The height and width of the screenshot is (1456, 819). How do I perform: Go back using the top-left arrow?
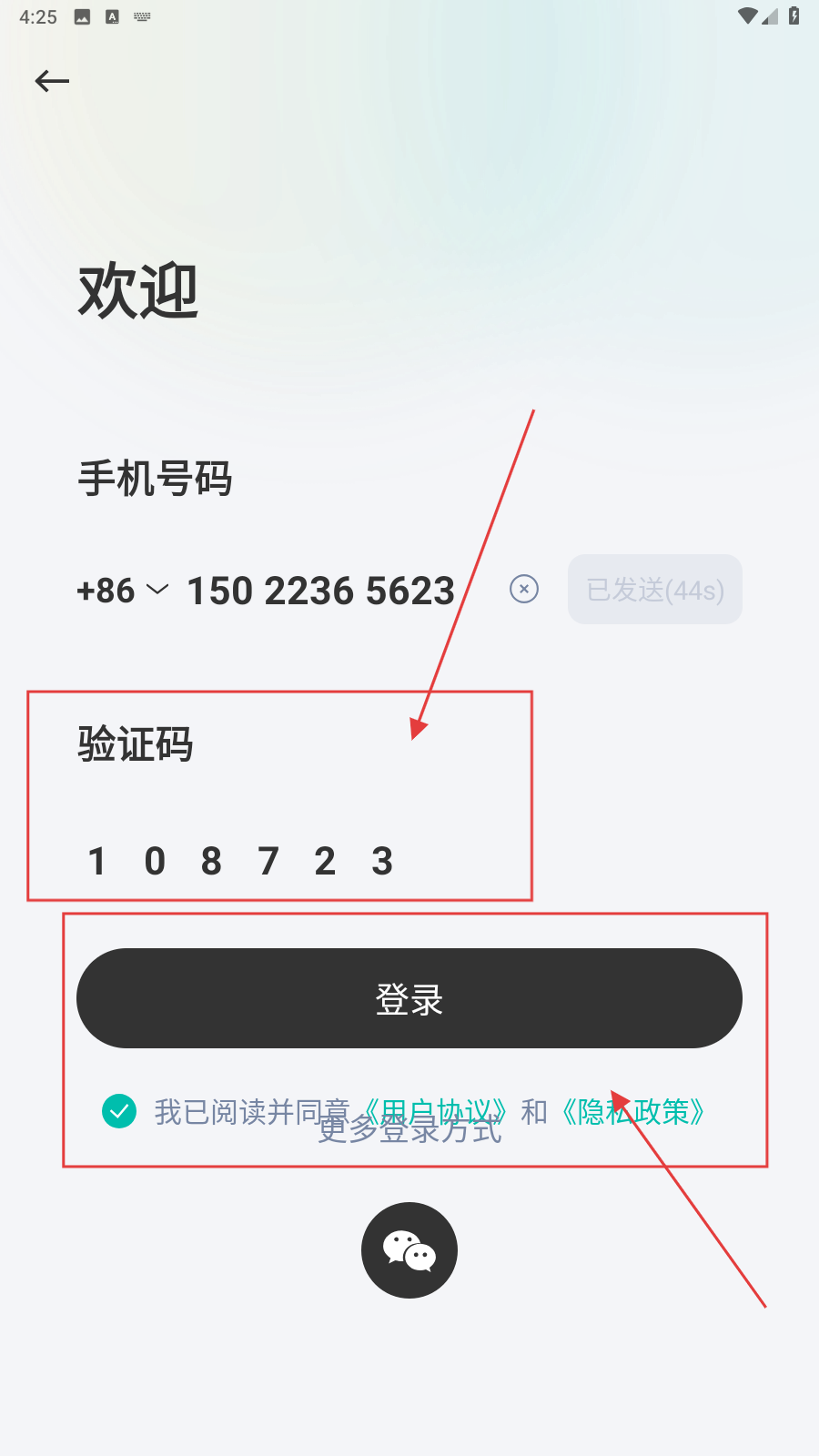(x=52, y=81)
